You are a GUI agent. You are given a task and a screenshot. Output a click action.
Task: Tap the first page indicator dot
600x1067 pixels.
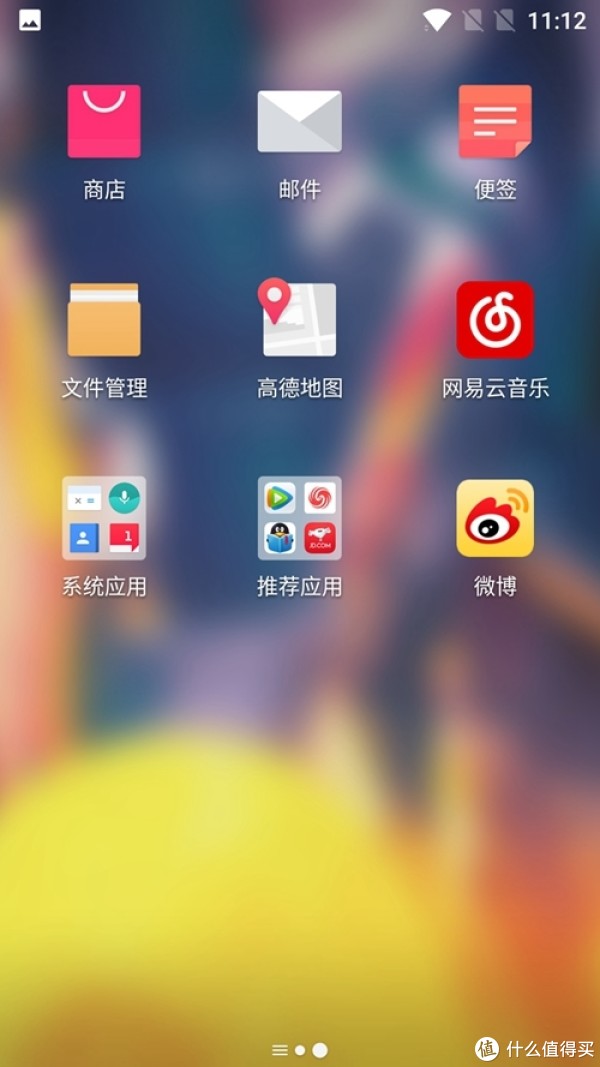pos(300,1050)
